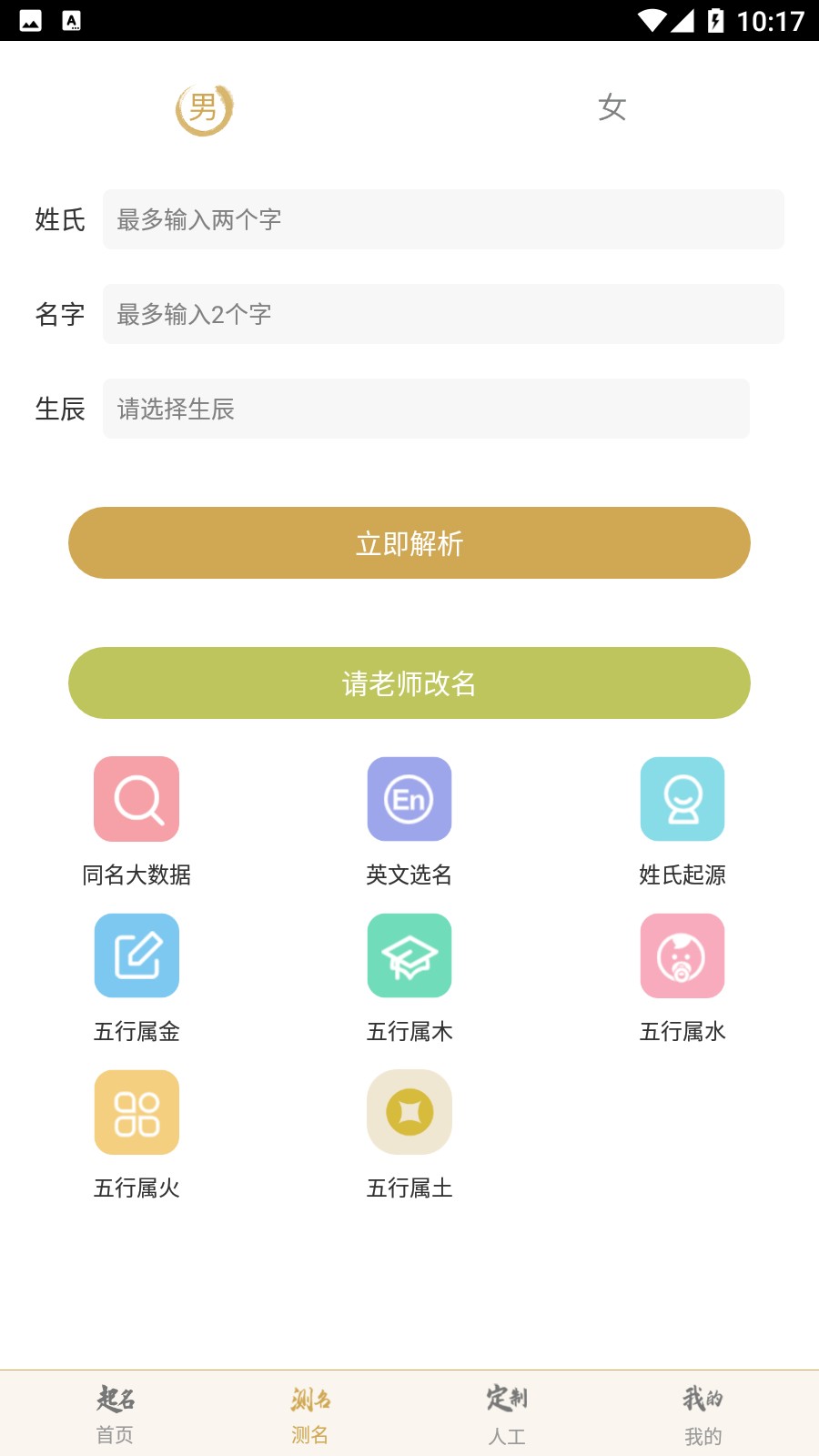Expand the birth time selection field
819x1456 pixels.
click(426, 409)
